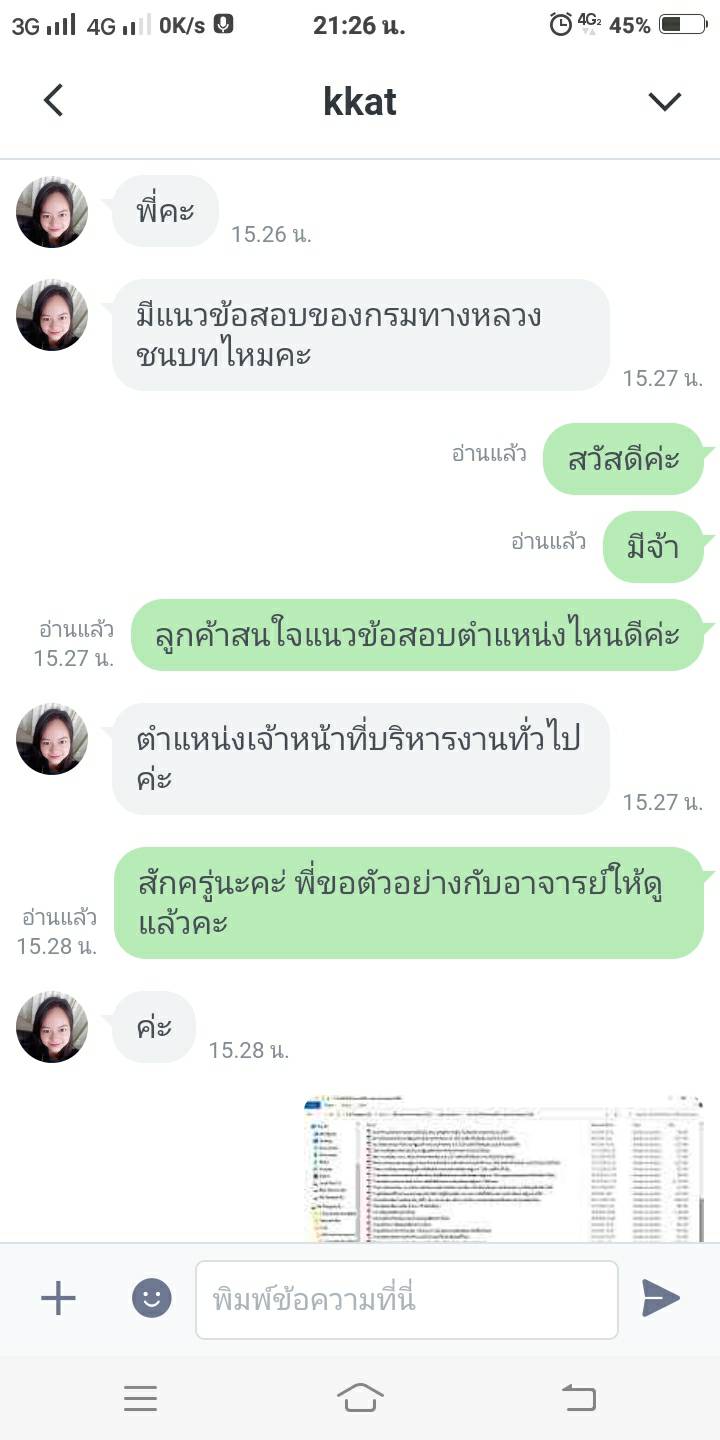Open the shared screenshot image
This screenshot has height=1440, width=720.
pyautogui.click(x=502, y=1168)
